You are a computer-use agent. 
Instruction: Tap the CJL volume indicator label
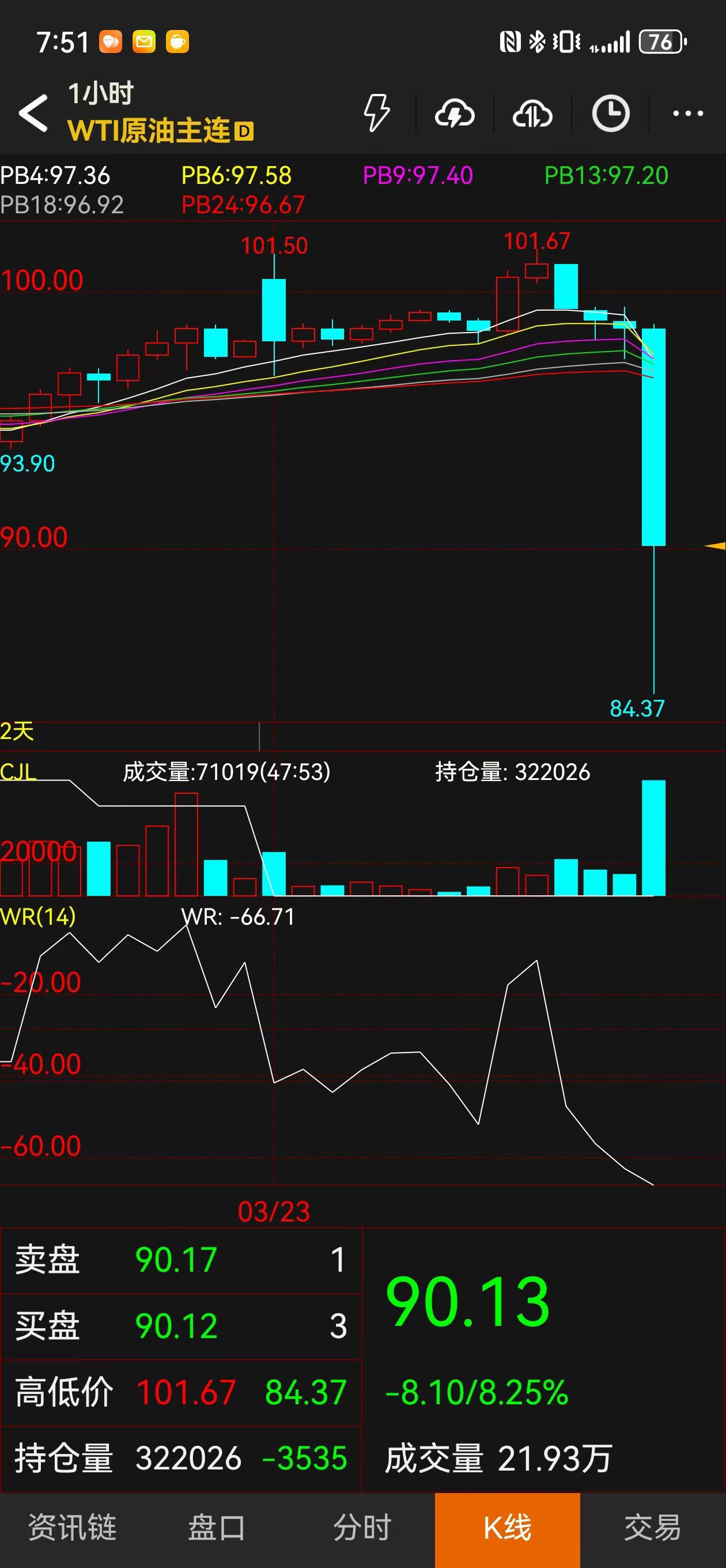[18, 772]
